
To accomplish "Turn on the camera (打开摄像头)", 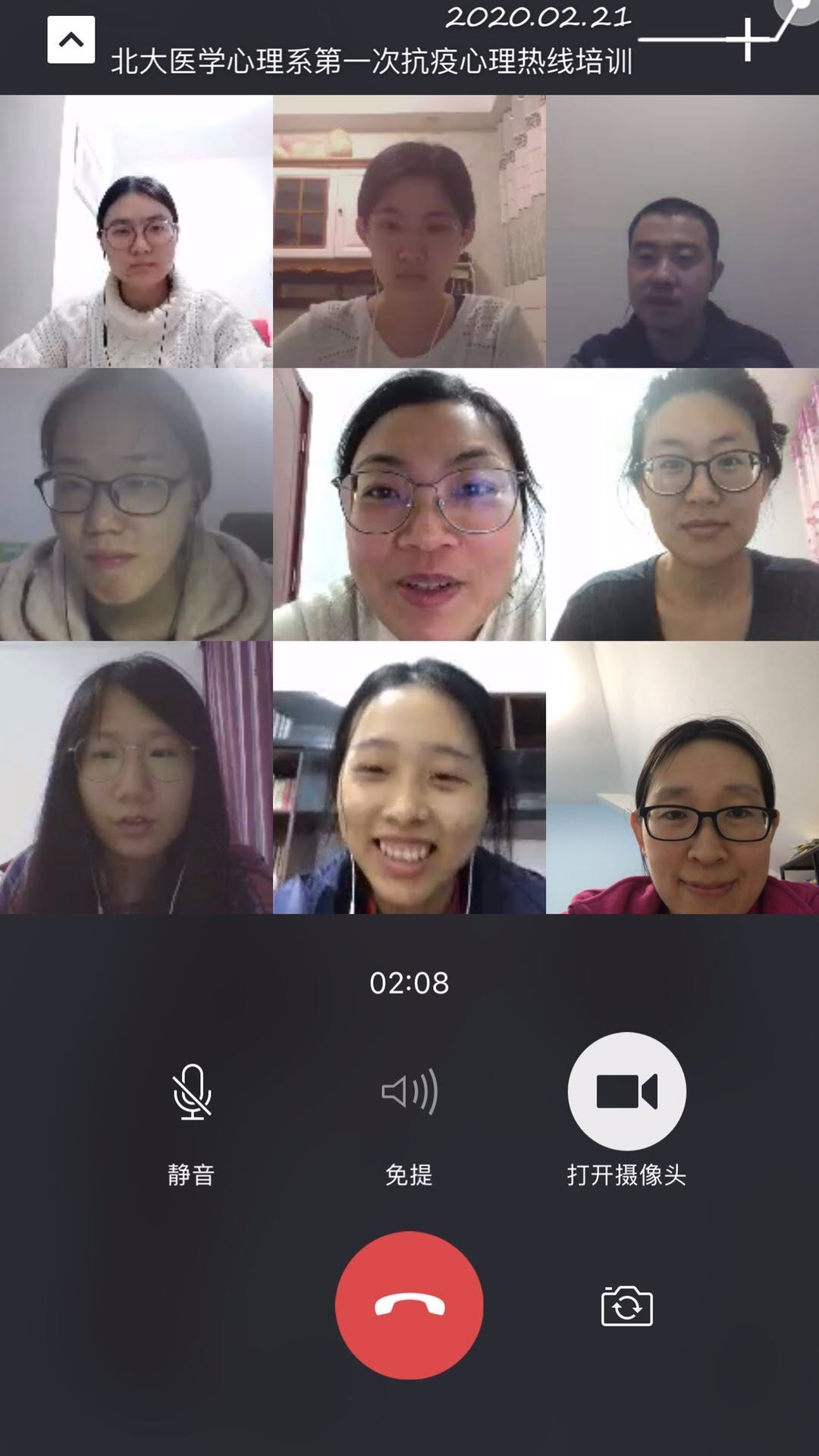I will [626, 1092].
